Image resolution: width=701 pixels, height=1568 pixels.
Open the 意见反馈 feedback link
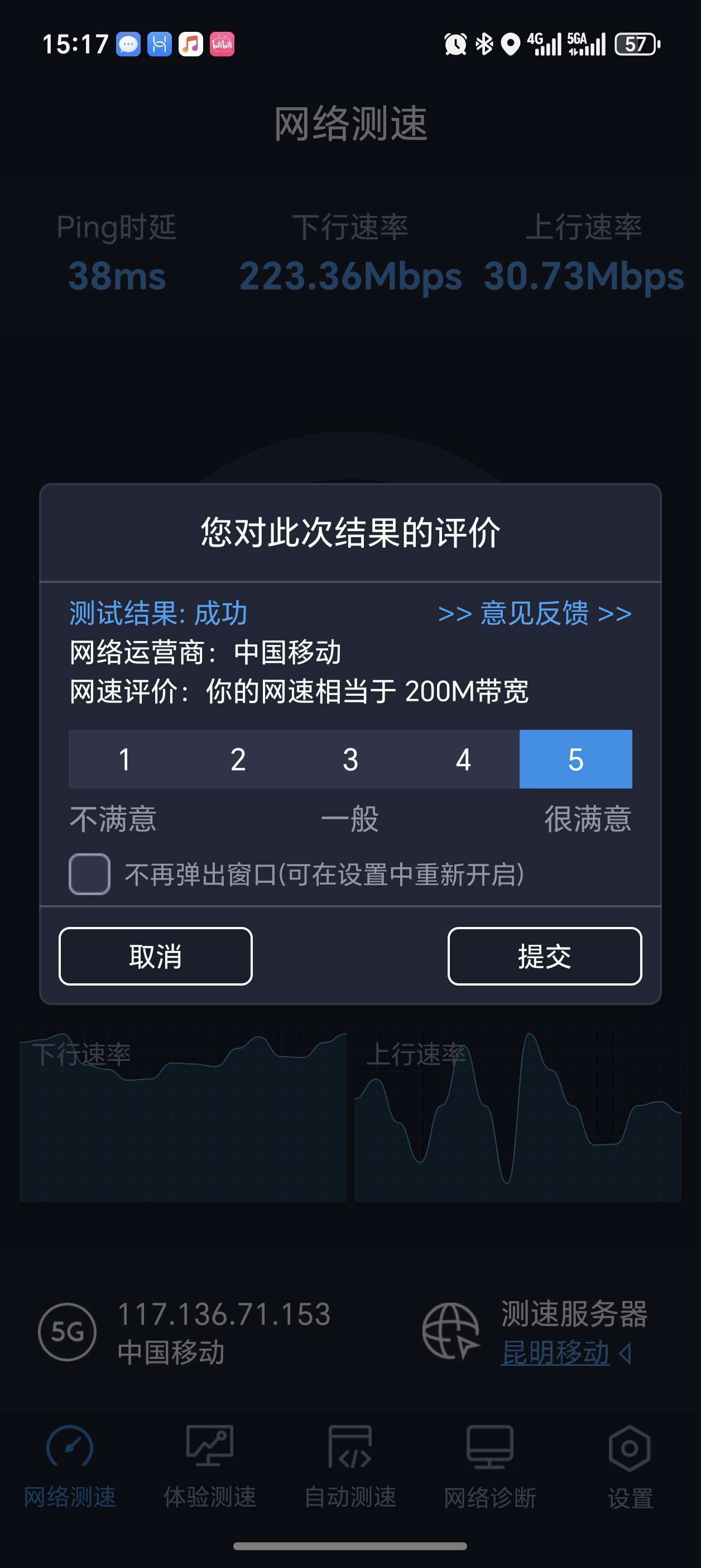(535, 614)
